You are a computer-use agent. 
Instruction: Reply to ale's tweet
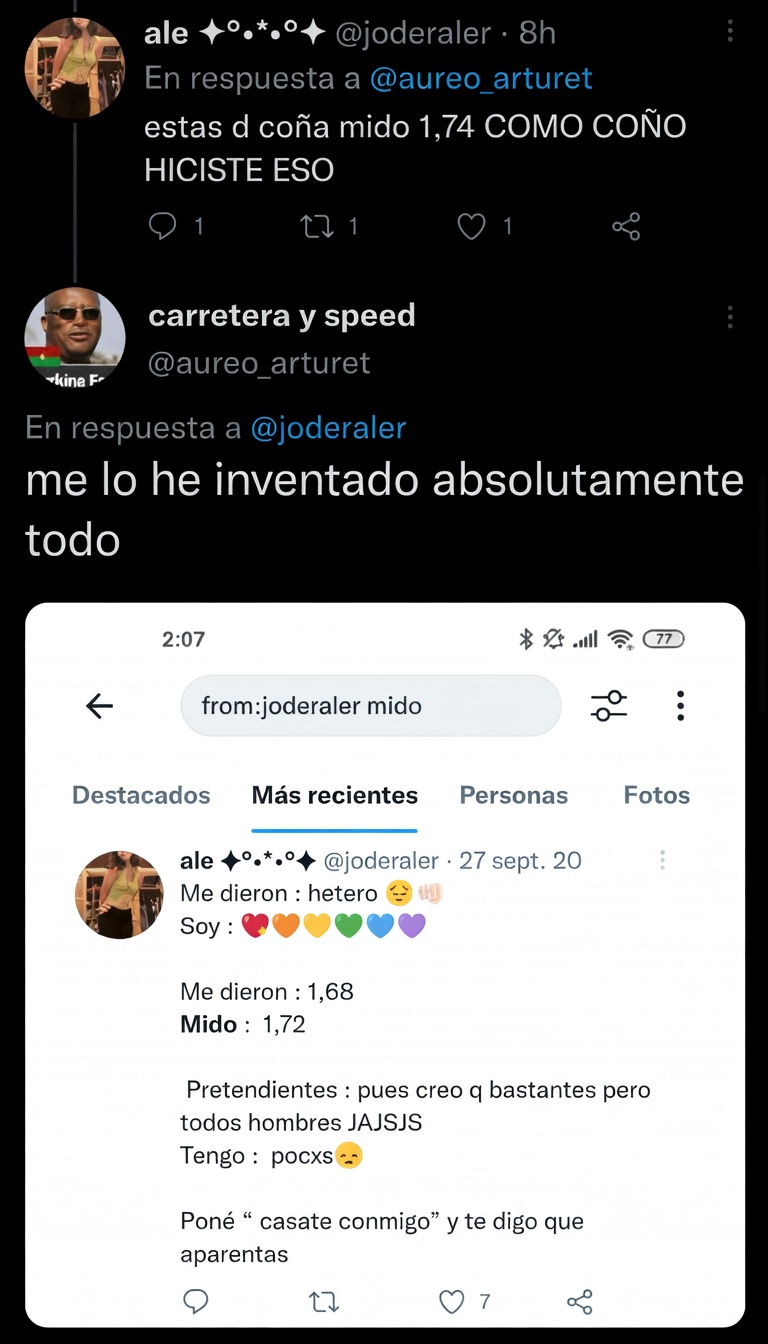(x=162, y=227)
